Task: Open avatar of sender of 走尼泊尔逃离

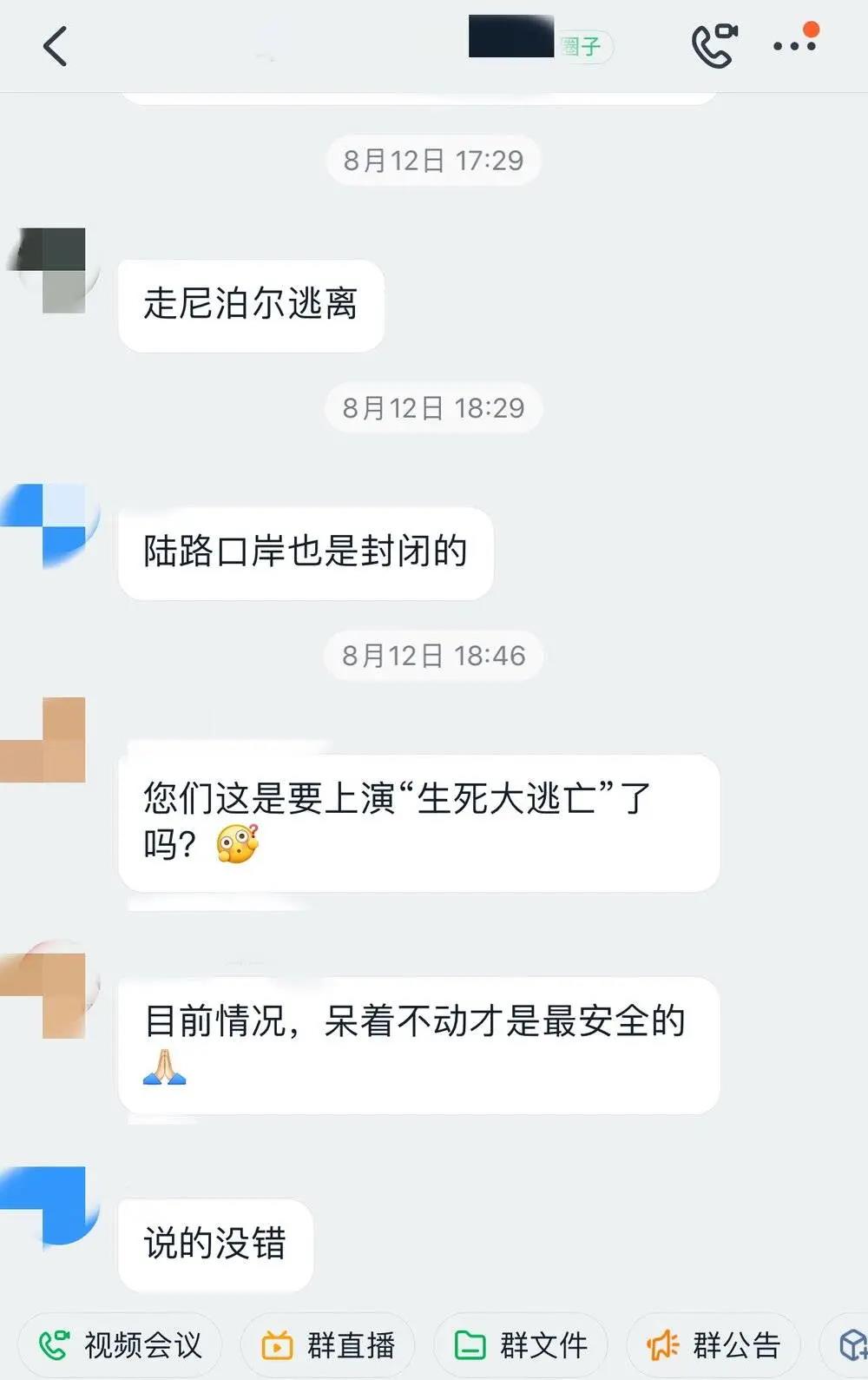Action: 49,270
